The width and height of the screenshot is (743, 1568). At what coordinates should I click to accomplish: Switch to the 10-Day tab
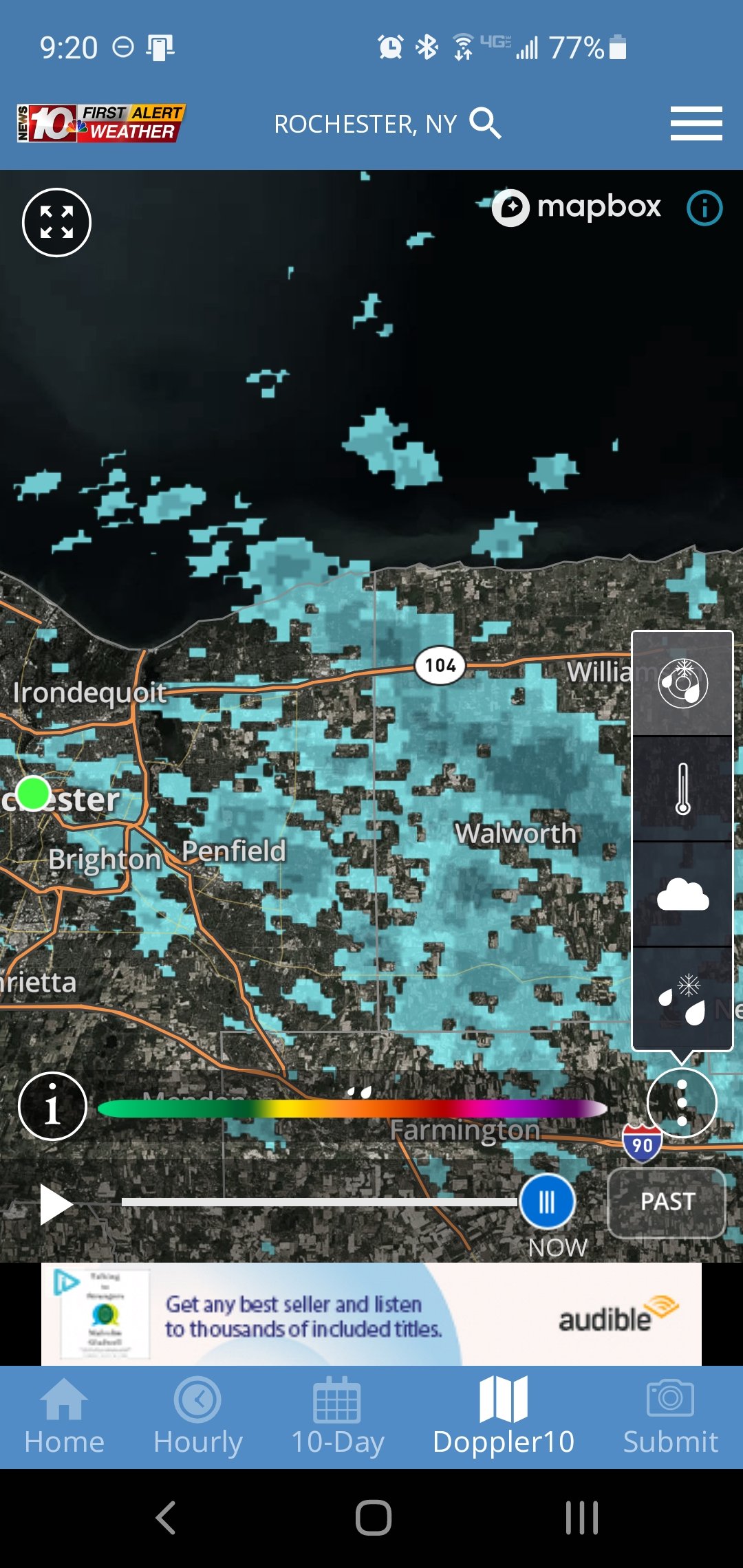337,1417
